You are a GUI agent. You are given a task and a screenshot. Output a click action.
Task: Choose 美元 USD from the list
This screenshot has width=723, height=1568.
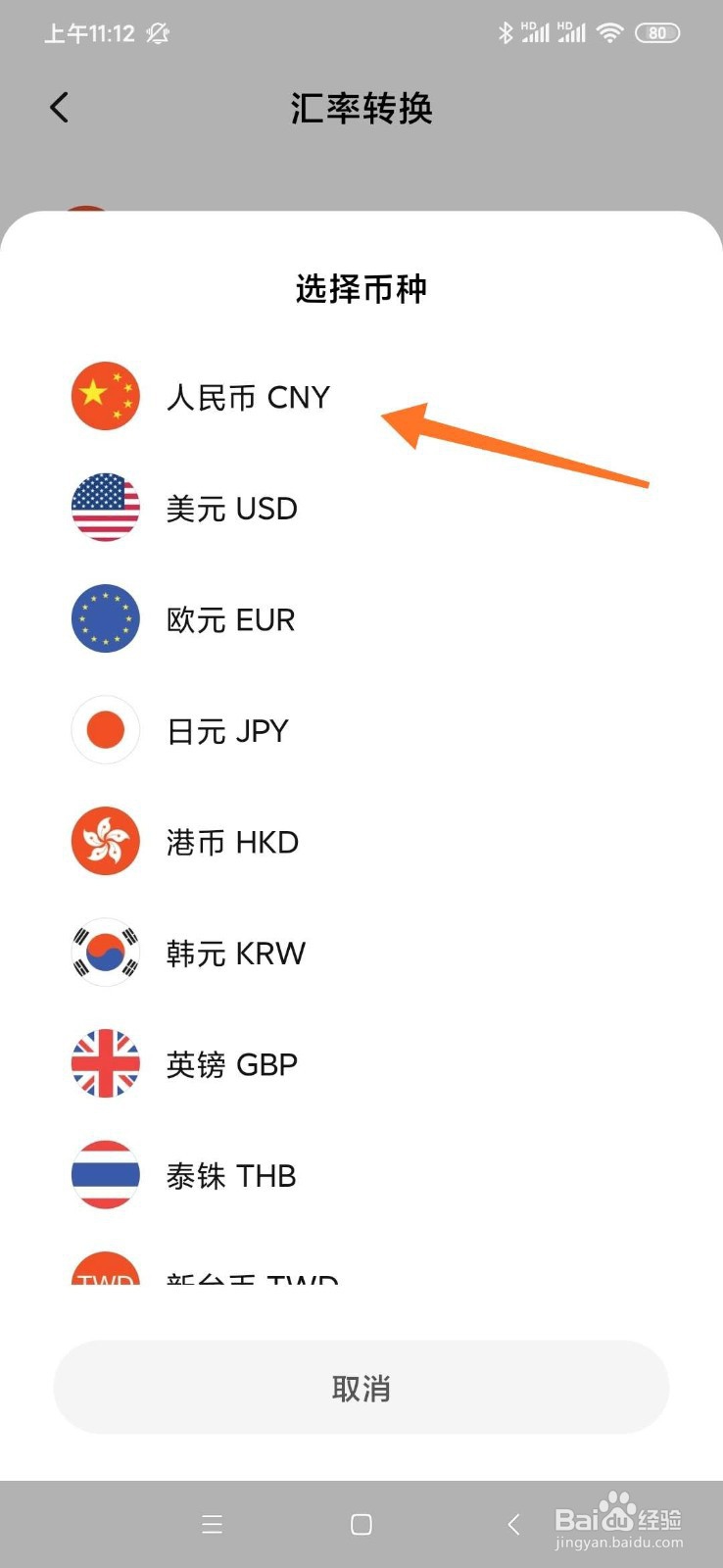[x=231, y=509]
